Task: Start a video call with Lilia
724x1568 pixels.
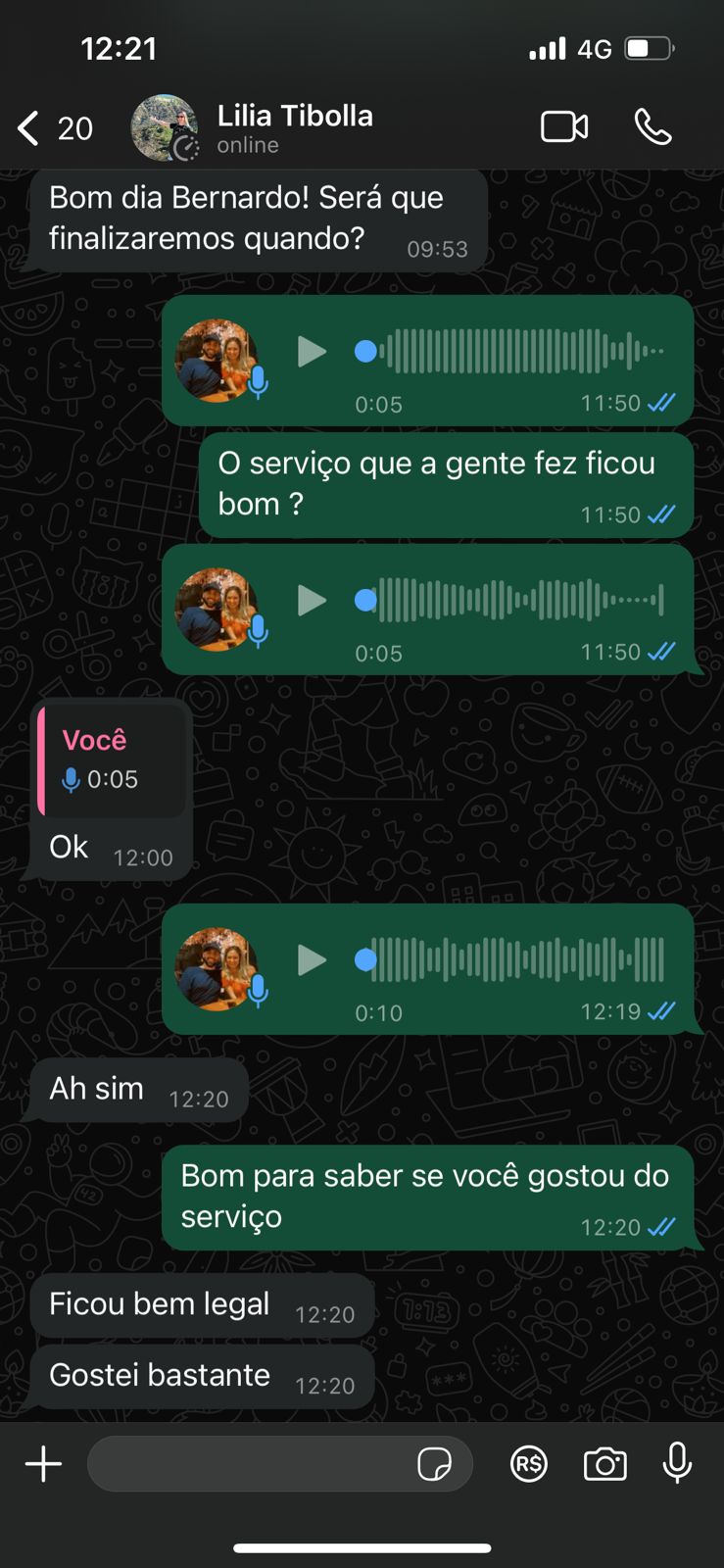Action: pyautogui.click(x=564, y=127)
